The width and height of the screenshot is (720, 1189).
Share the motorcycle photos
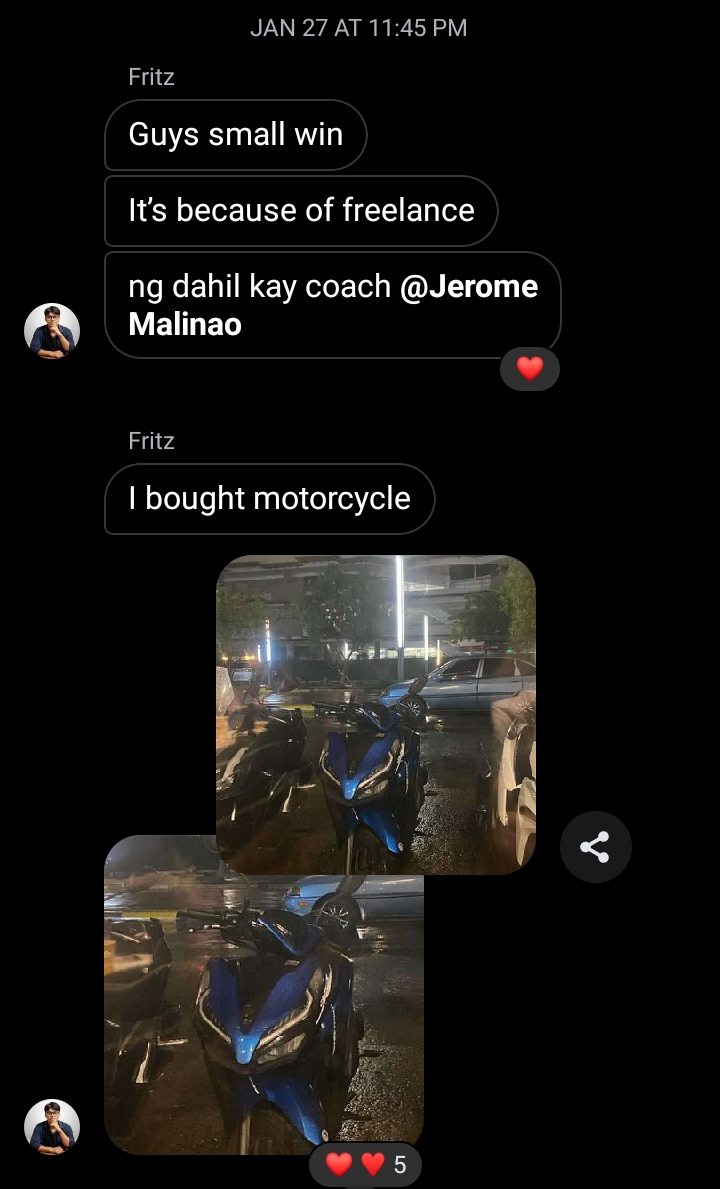click(x=595, y=848)
